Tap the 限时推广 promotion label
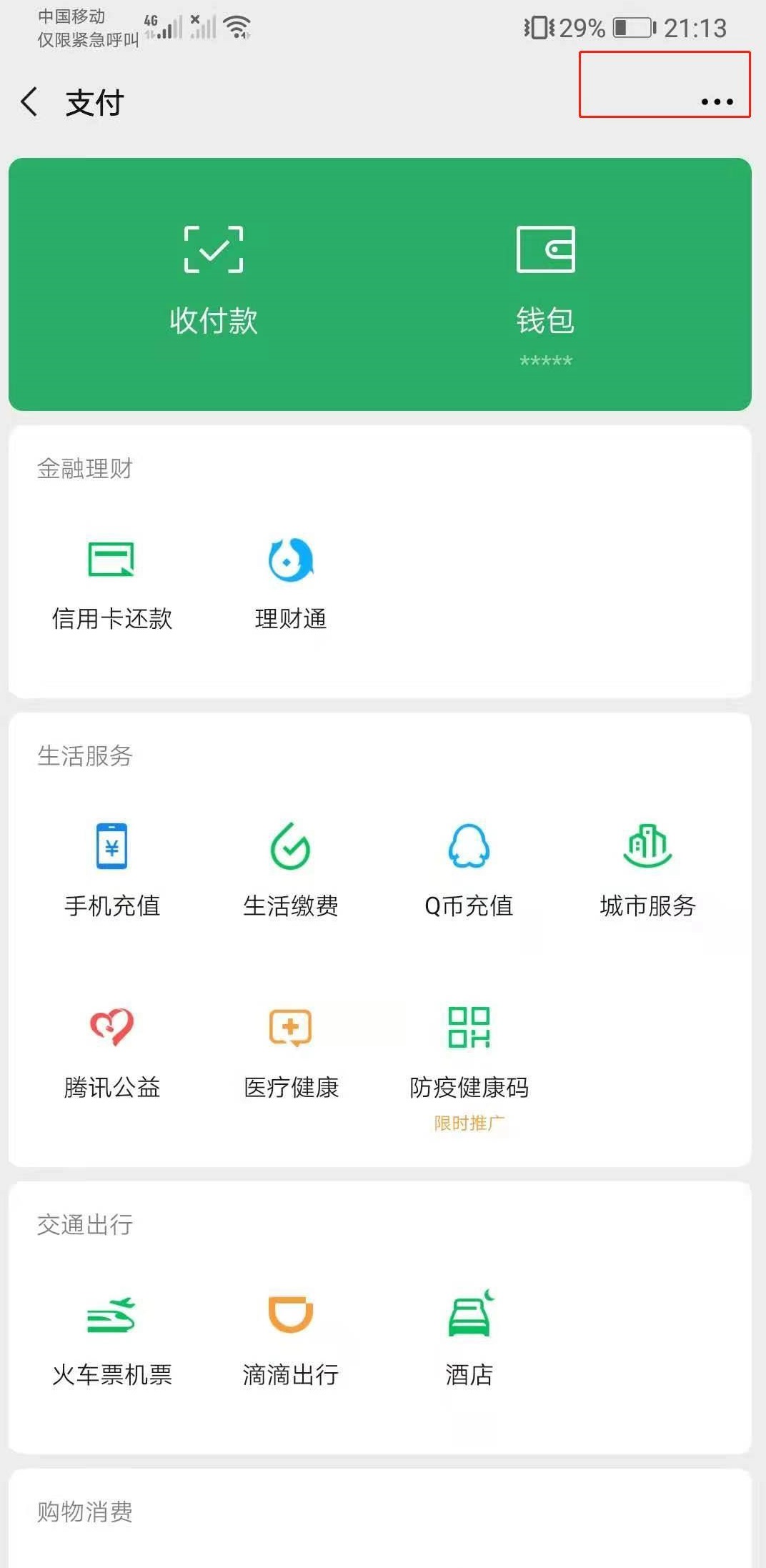766x1568 pixels. click(468, 1123)
